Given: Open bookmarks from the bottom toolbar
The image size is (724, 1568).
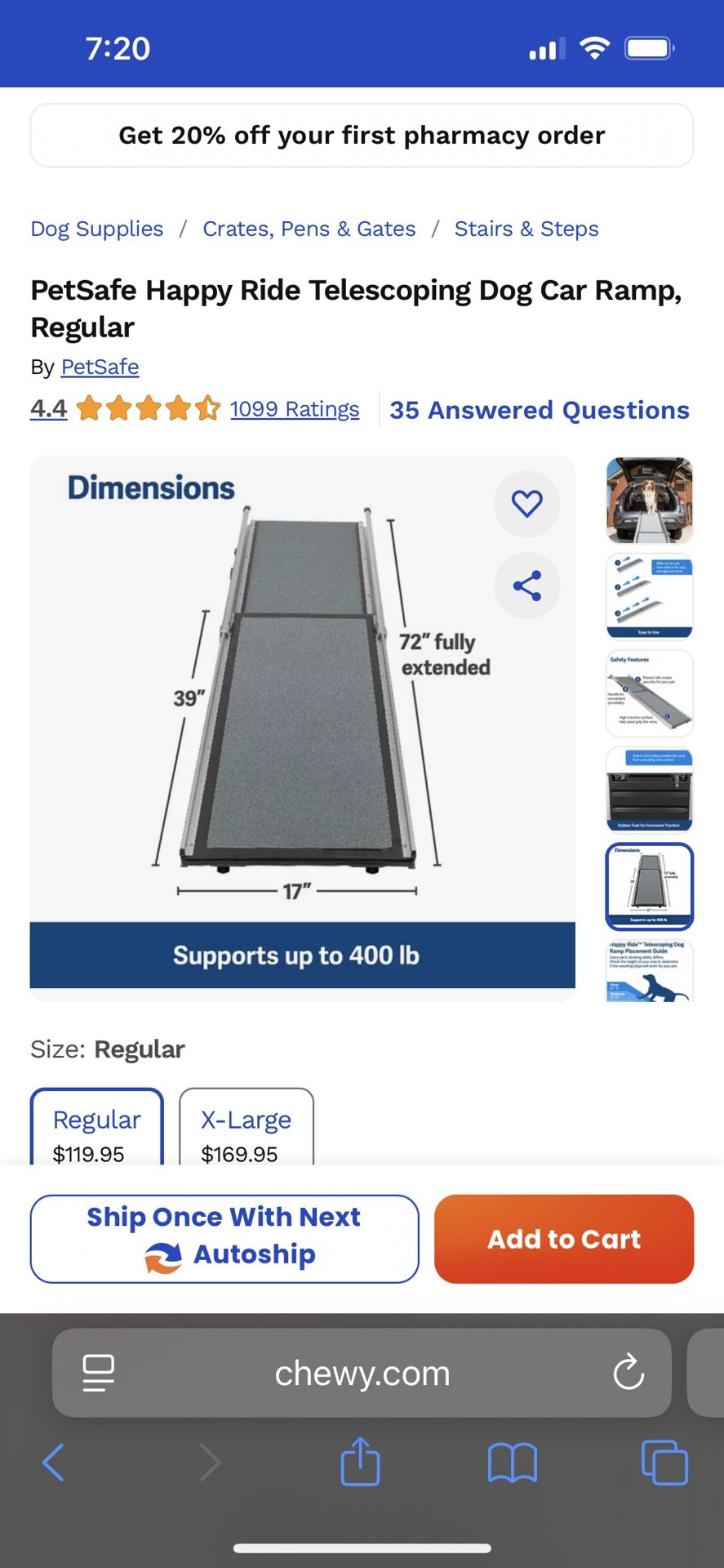Looking at the screenshot, I should [x=513, y=1463].
